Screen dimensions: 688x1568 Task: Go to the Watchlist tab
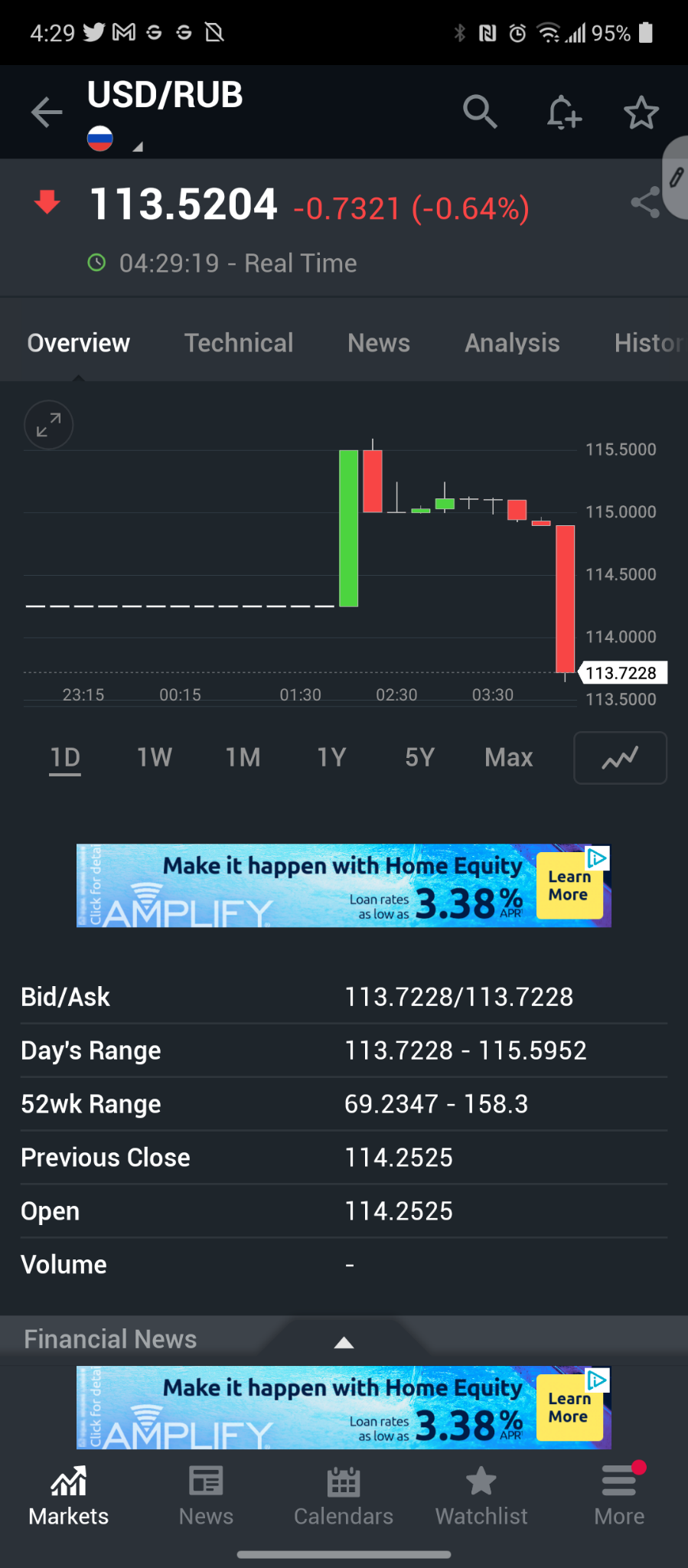pyautogui.click(x=481, y=1497)
